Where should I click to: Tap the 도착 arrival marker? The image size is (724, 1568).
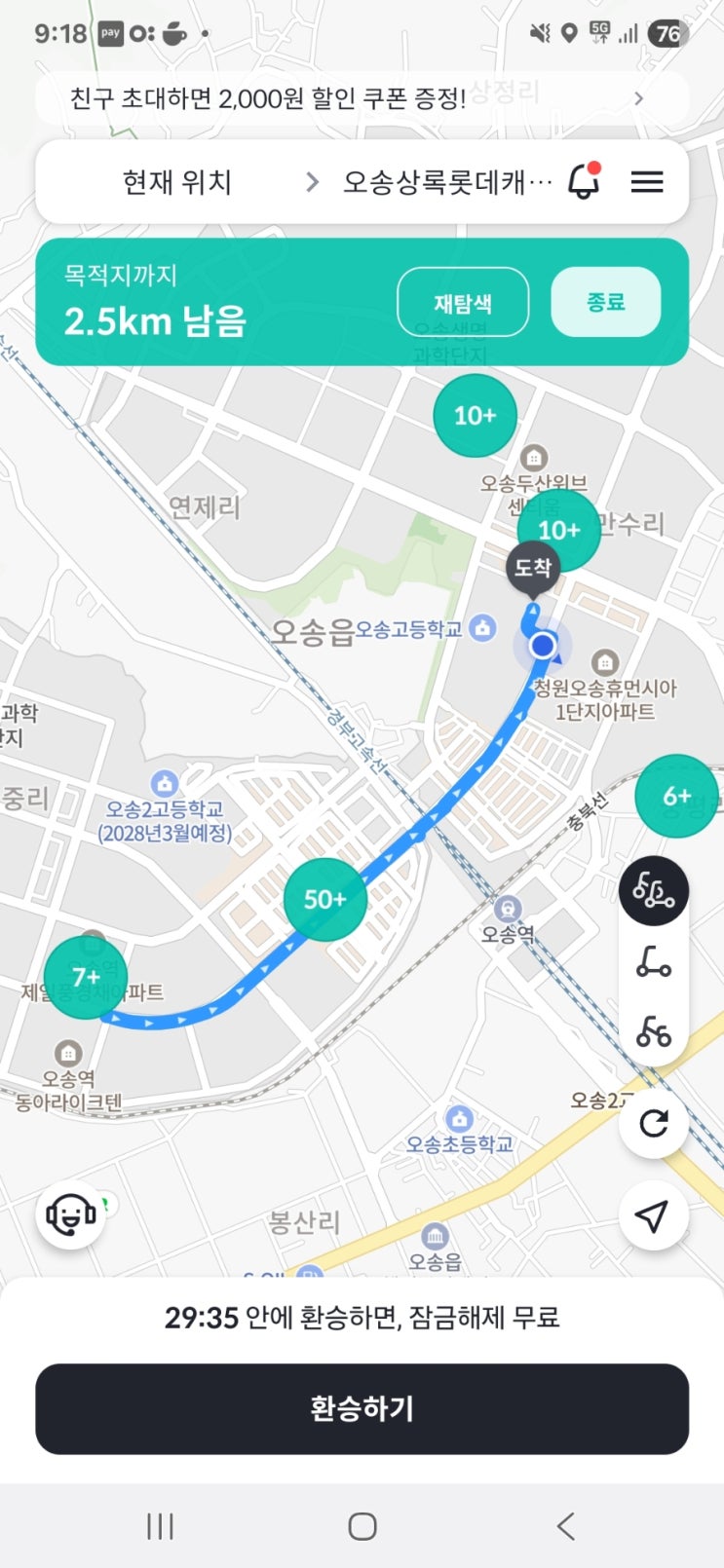[x=533, y=568]
